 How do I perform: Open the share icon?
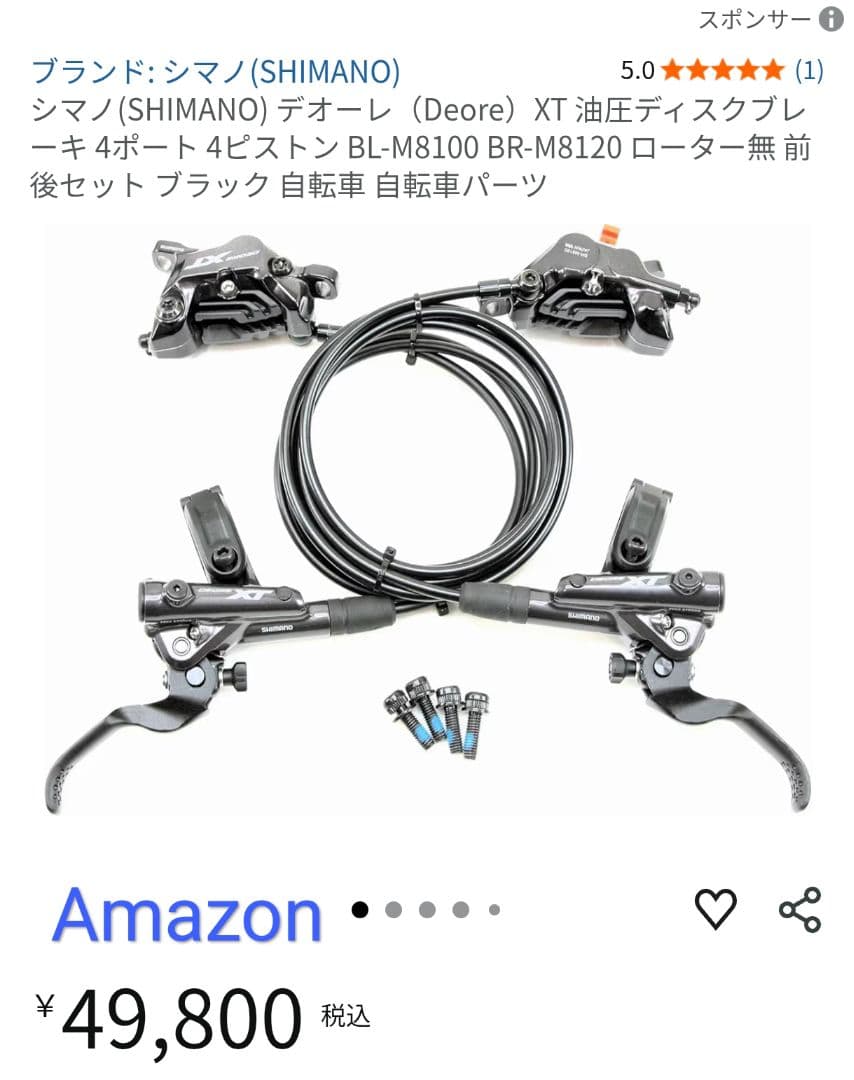[x=797, y=909]
